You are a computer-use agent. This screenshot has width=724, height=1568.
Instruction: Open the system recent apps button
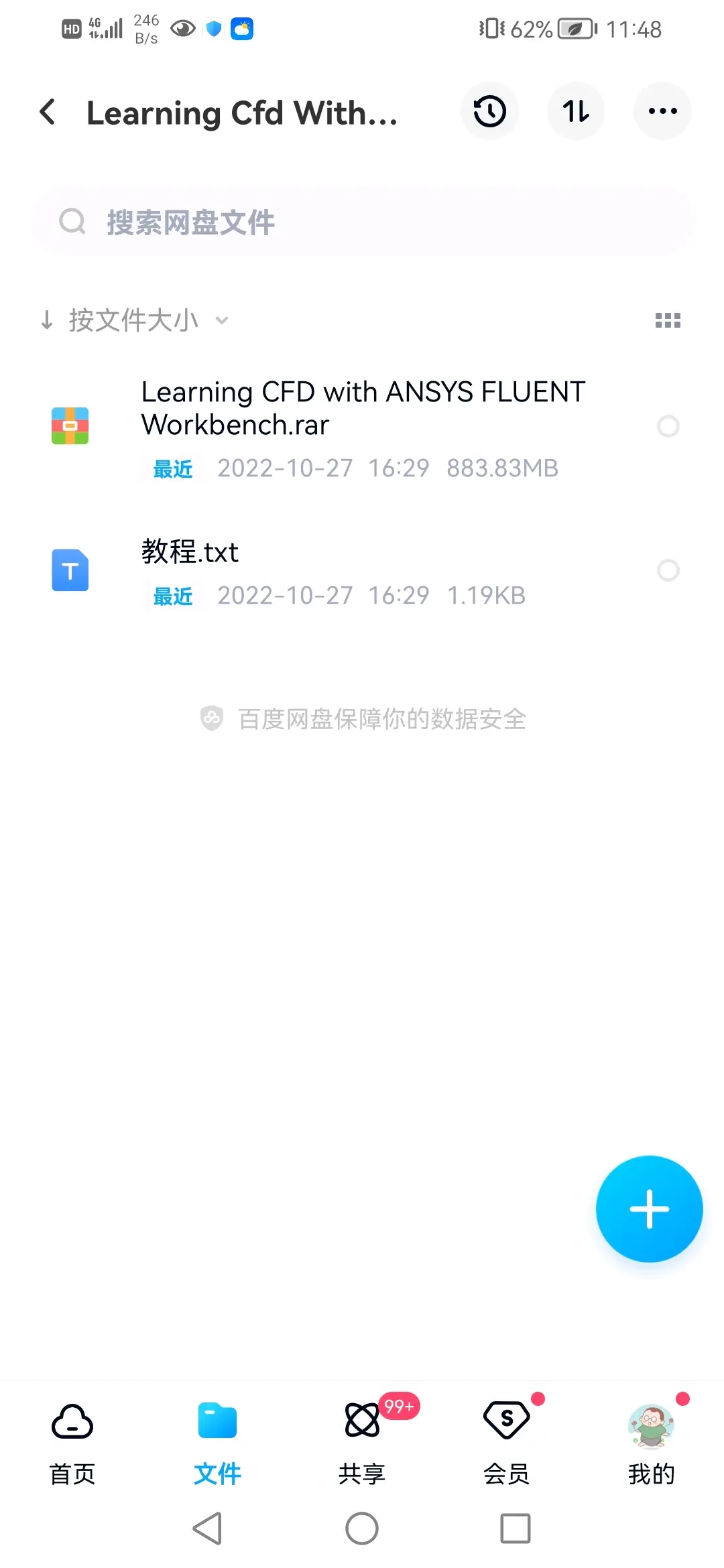516,1528
